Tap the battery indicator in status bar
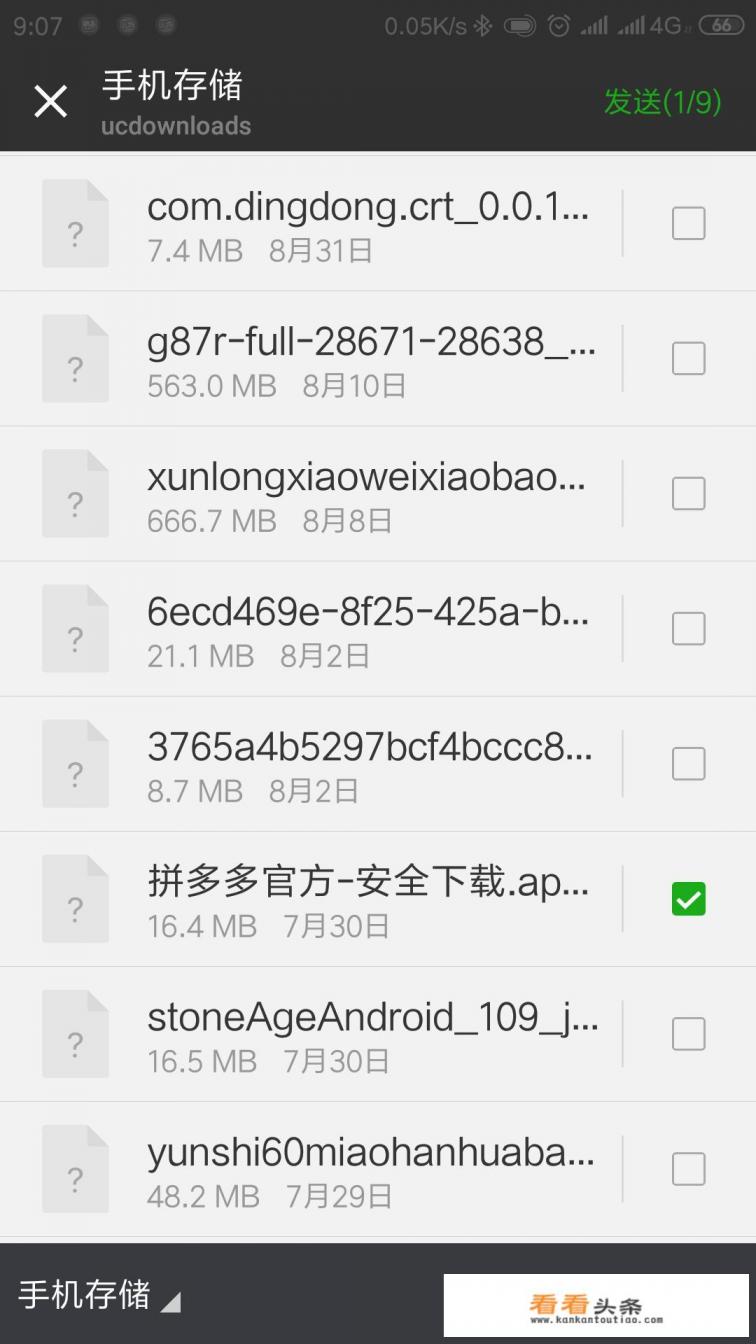Screen dimensions: 756x1344 (x=721, y=25)
